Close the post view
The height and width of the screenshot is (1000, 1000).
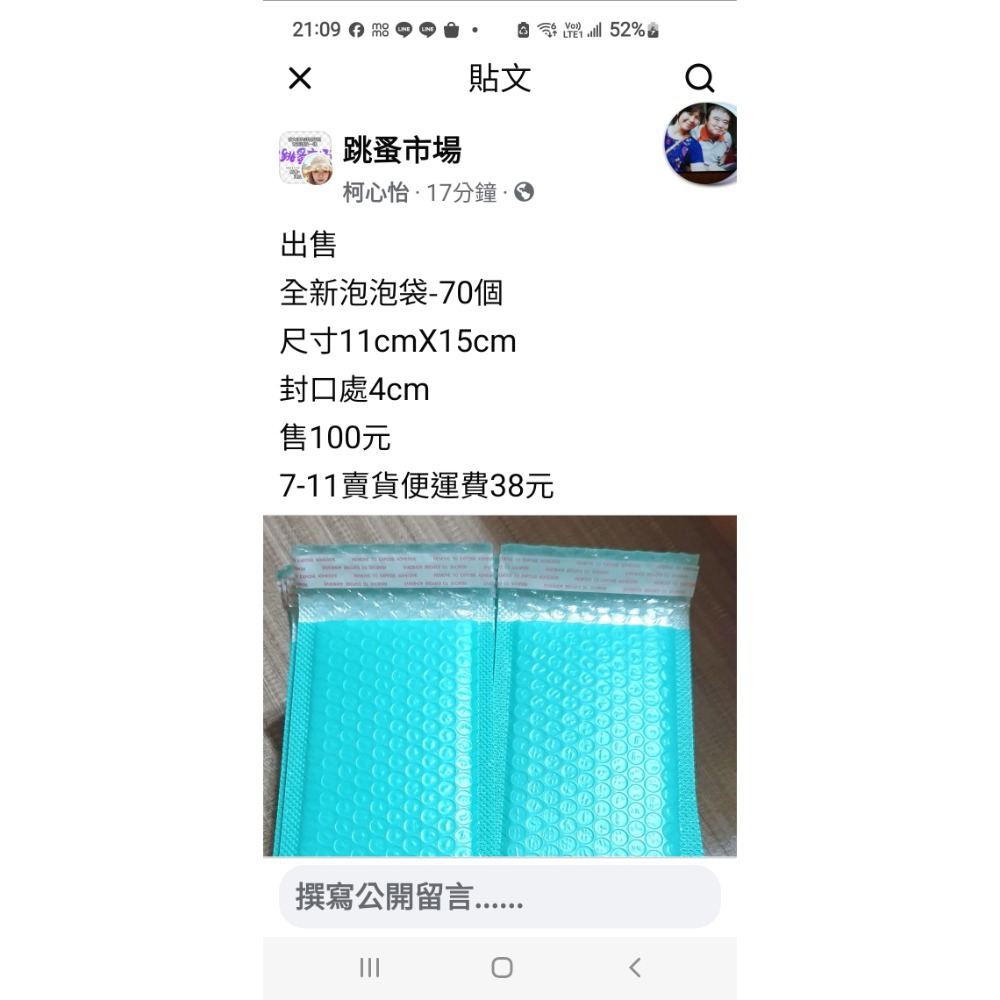pos(300,78)
